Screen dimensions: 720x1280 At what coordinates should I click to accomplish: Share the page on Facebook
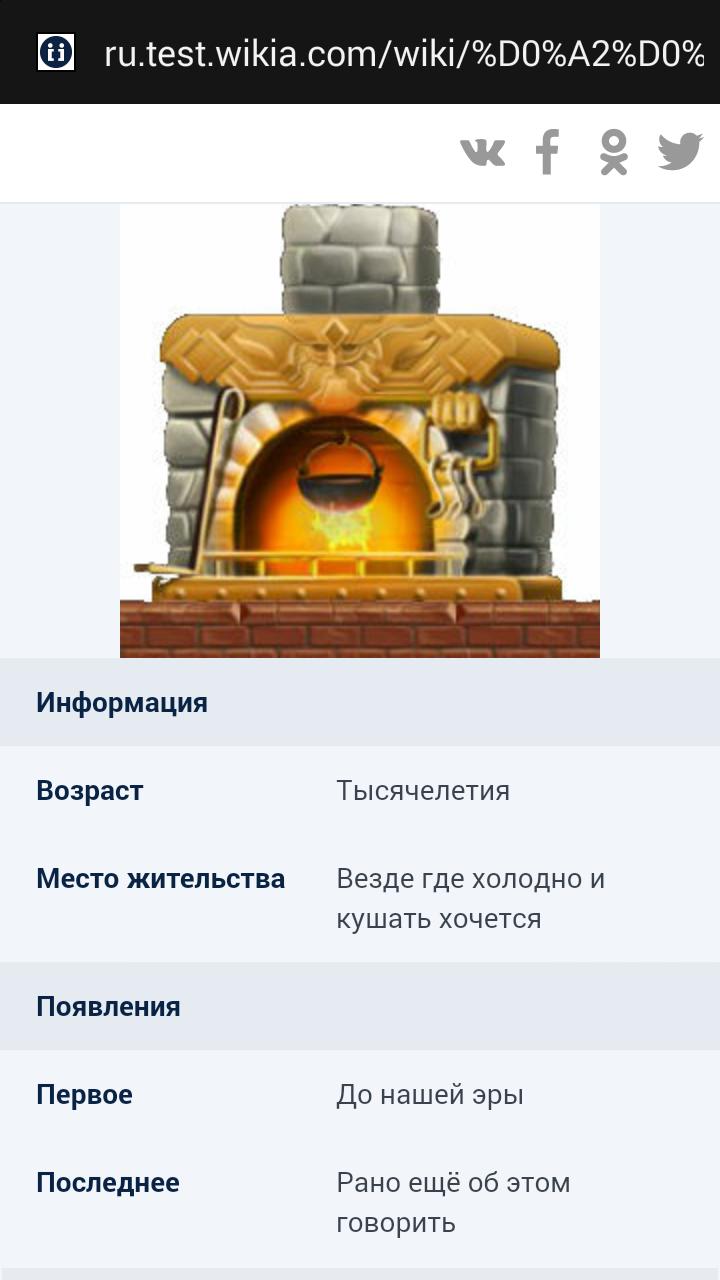[547, 152]
